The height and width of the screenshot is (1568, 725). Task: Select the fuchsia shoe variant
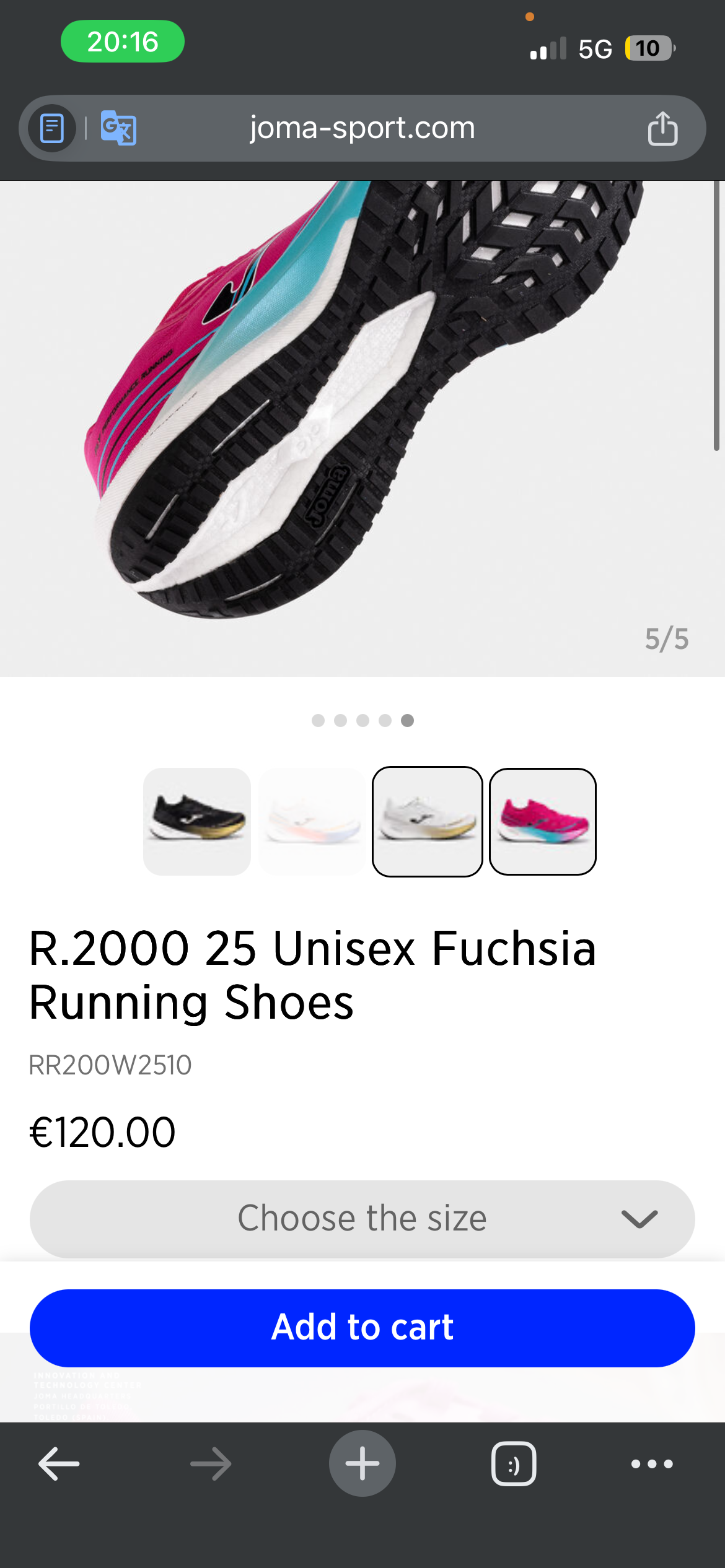pos(543,821)
